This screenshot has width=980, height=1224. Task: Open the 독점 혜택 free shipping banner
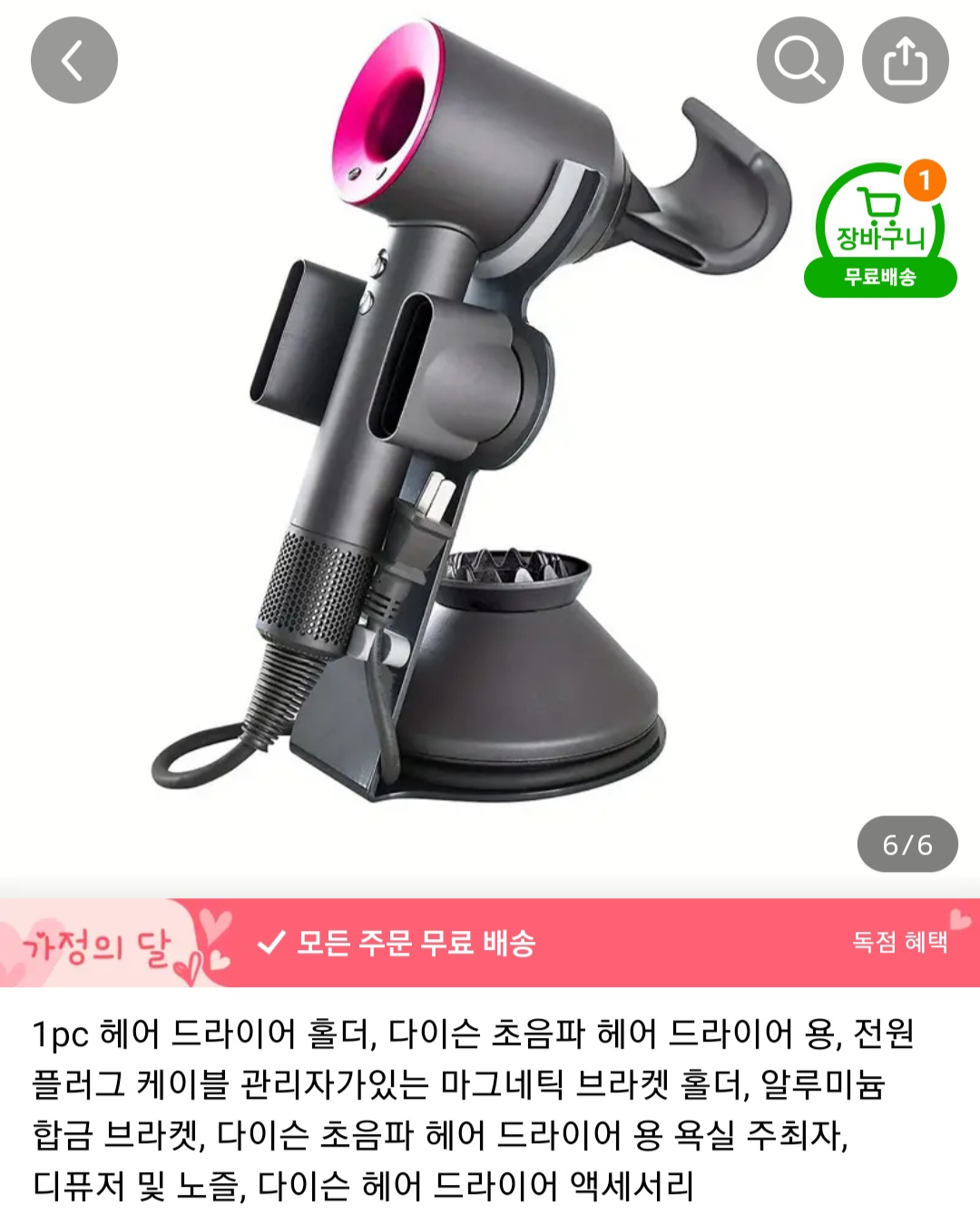(898, 942)
